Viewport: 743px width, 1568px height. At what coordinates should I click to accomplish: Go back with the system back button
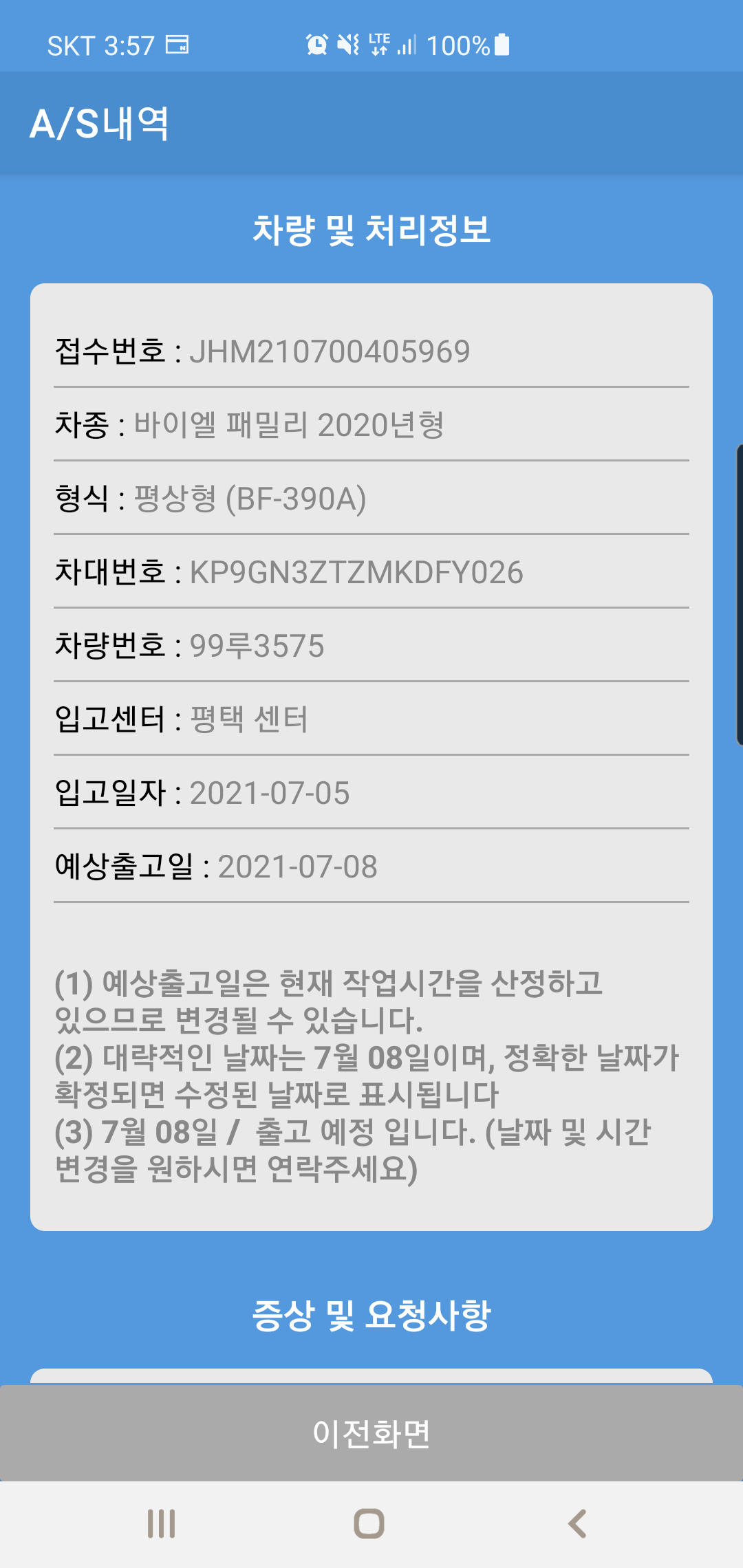(577, 1524)
